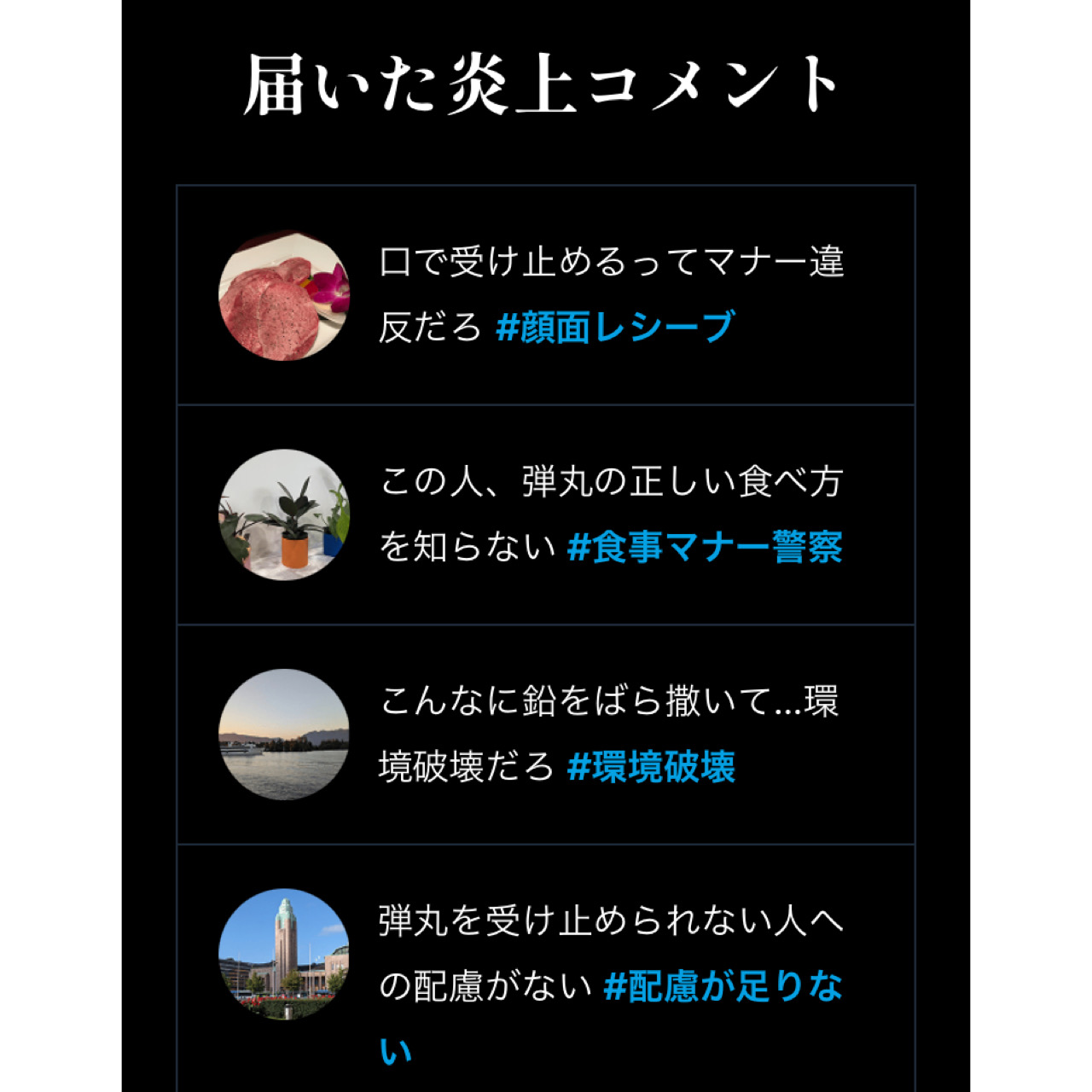Viewport: 1092px width, 1092px height.
Task: Open hashtag #配慮が足りない
Action: [x=723, y=986]
